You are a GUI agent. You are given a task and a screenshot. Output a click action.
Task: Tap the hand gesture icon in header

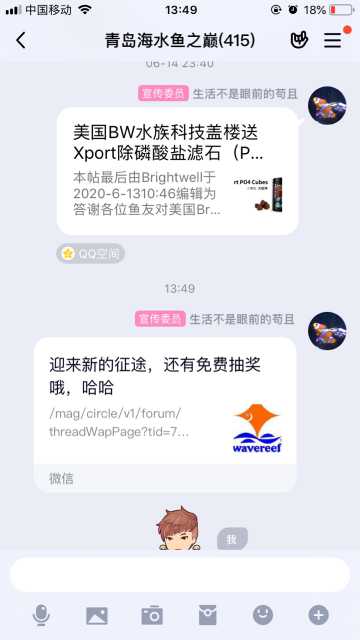(x=299, y=40)
